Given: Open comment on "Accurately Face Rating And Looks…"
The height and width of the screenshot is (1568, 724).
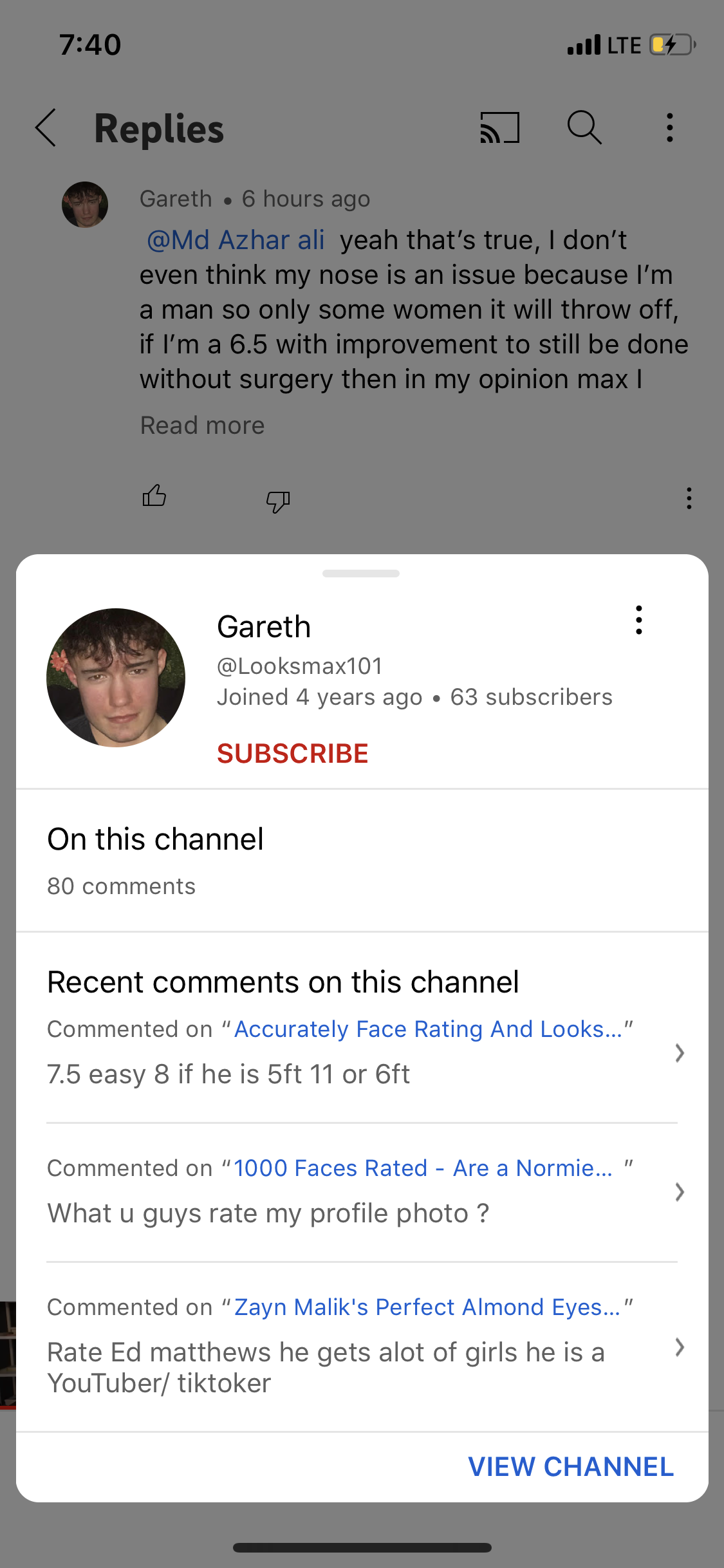Looking at the screenshot, I should click(362, 1053).
